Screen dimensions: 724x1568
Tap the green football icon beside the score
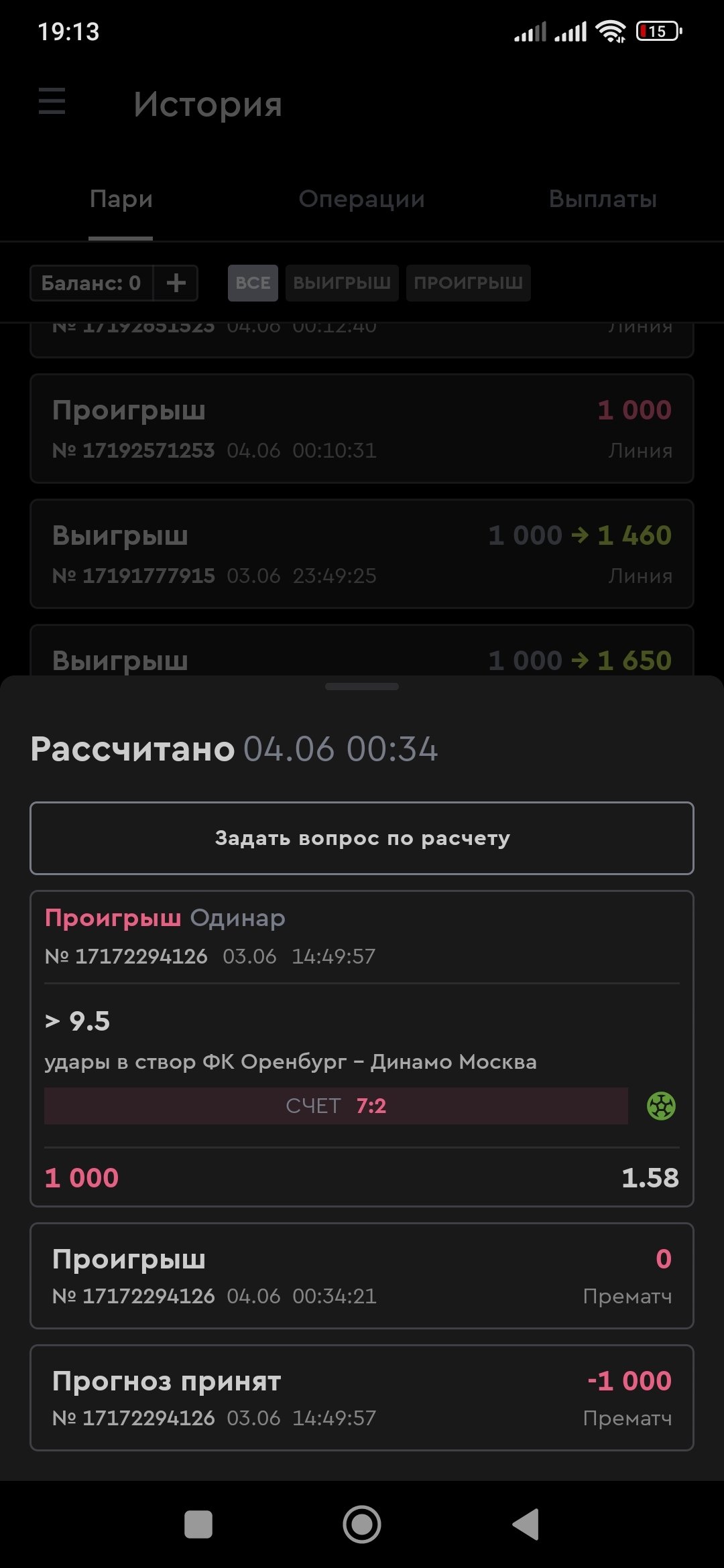pos(661,1106)
